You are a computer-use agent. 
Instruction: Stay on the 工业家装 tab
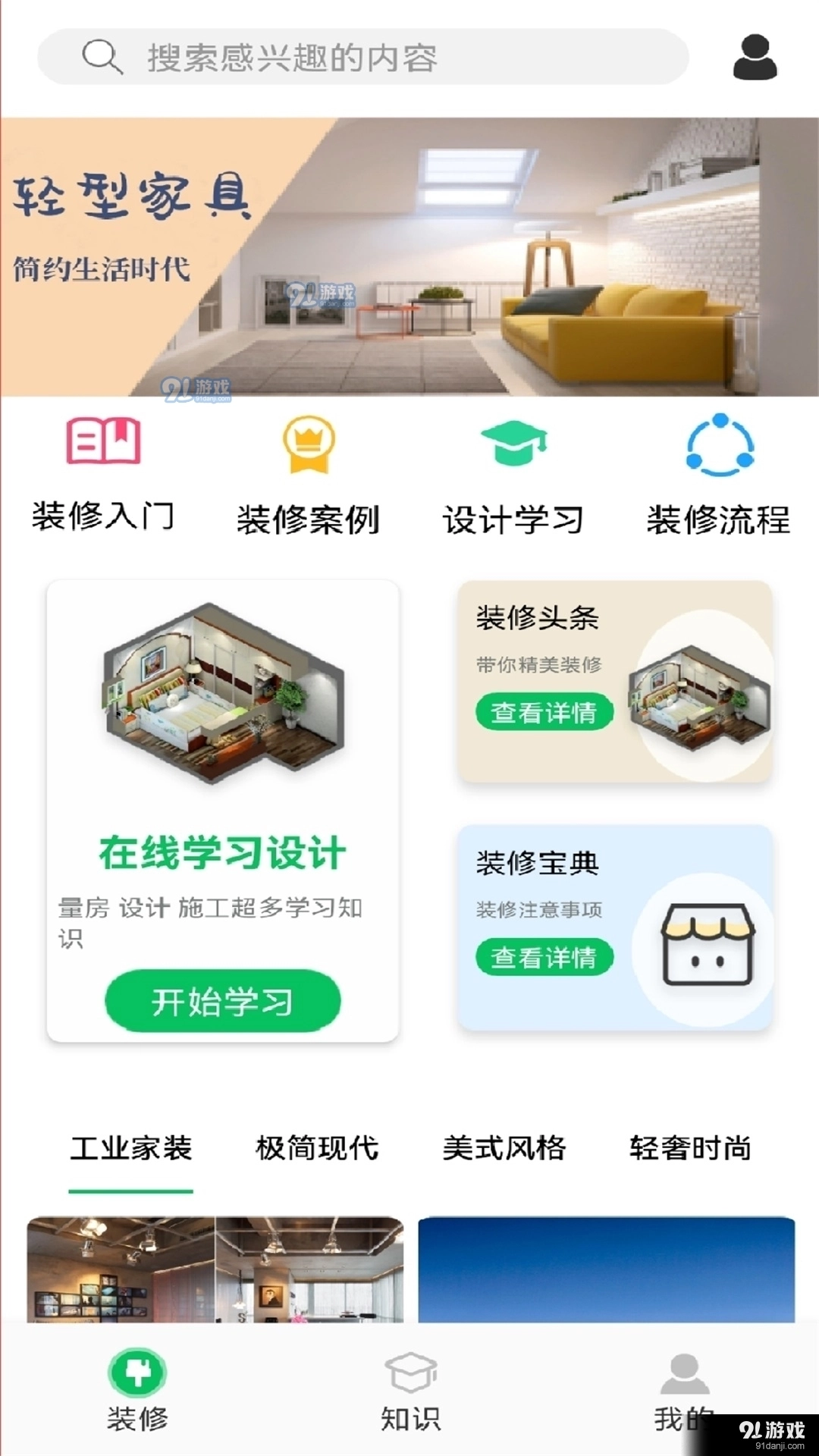click(x=131, y=1149)
